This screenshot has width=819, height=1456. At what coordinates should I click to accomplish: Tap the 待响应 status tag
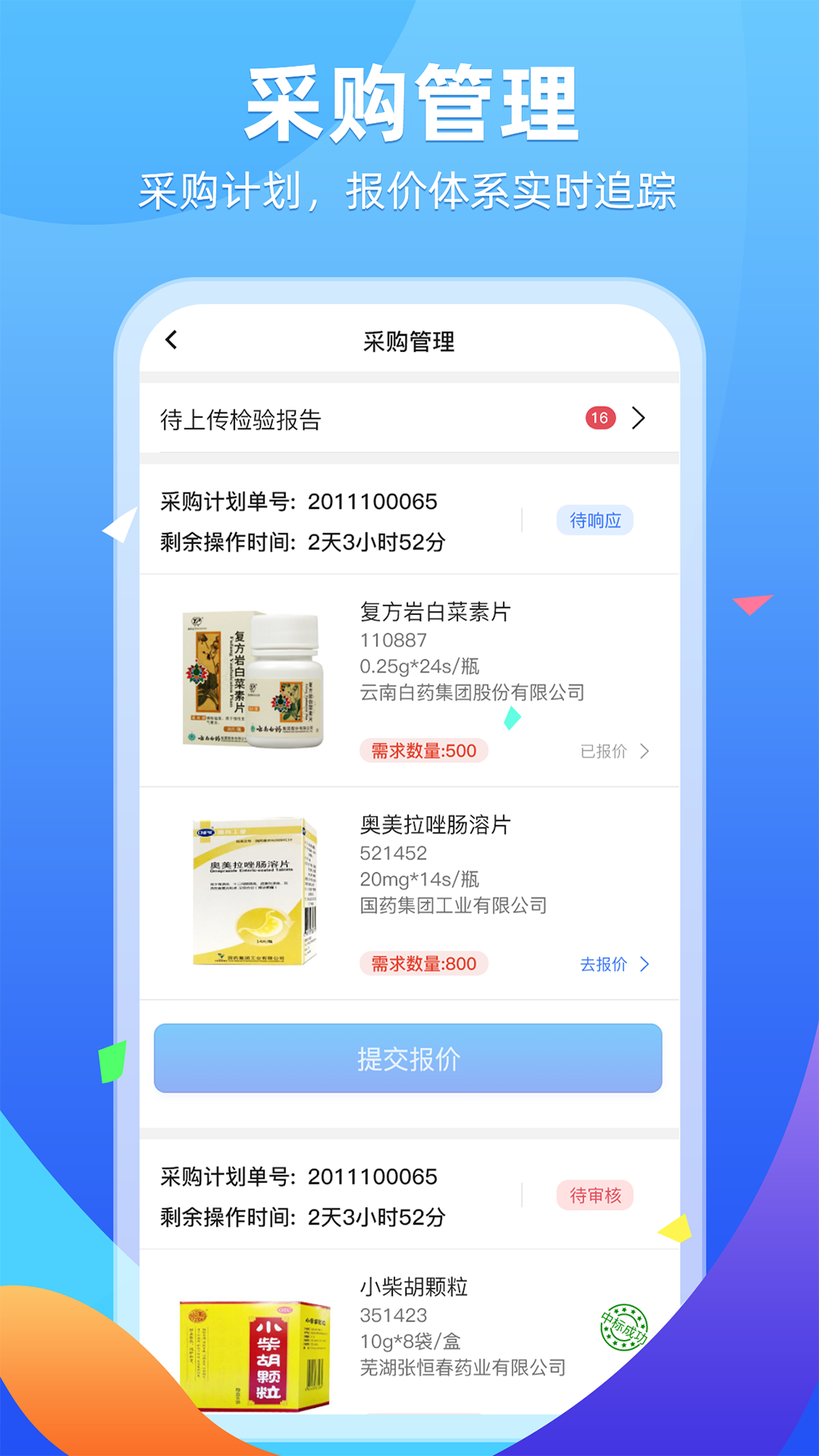595,519
